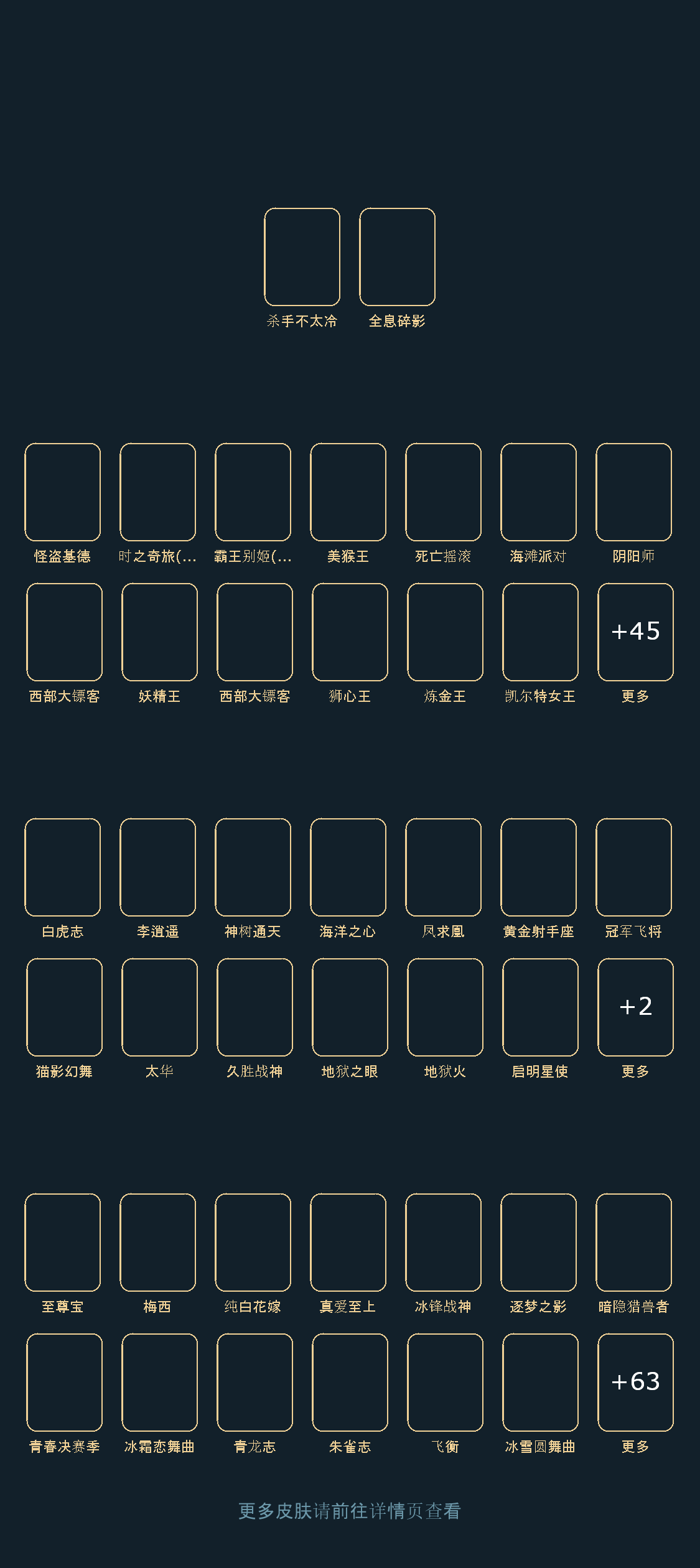700x1568 pixels.
Task: View the 纯白花嫁 skin
Action: click(x=253, y=1243)
